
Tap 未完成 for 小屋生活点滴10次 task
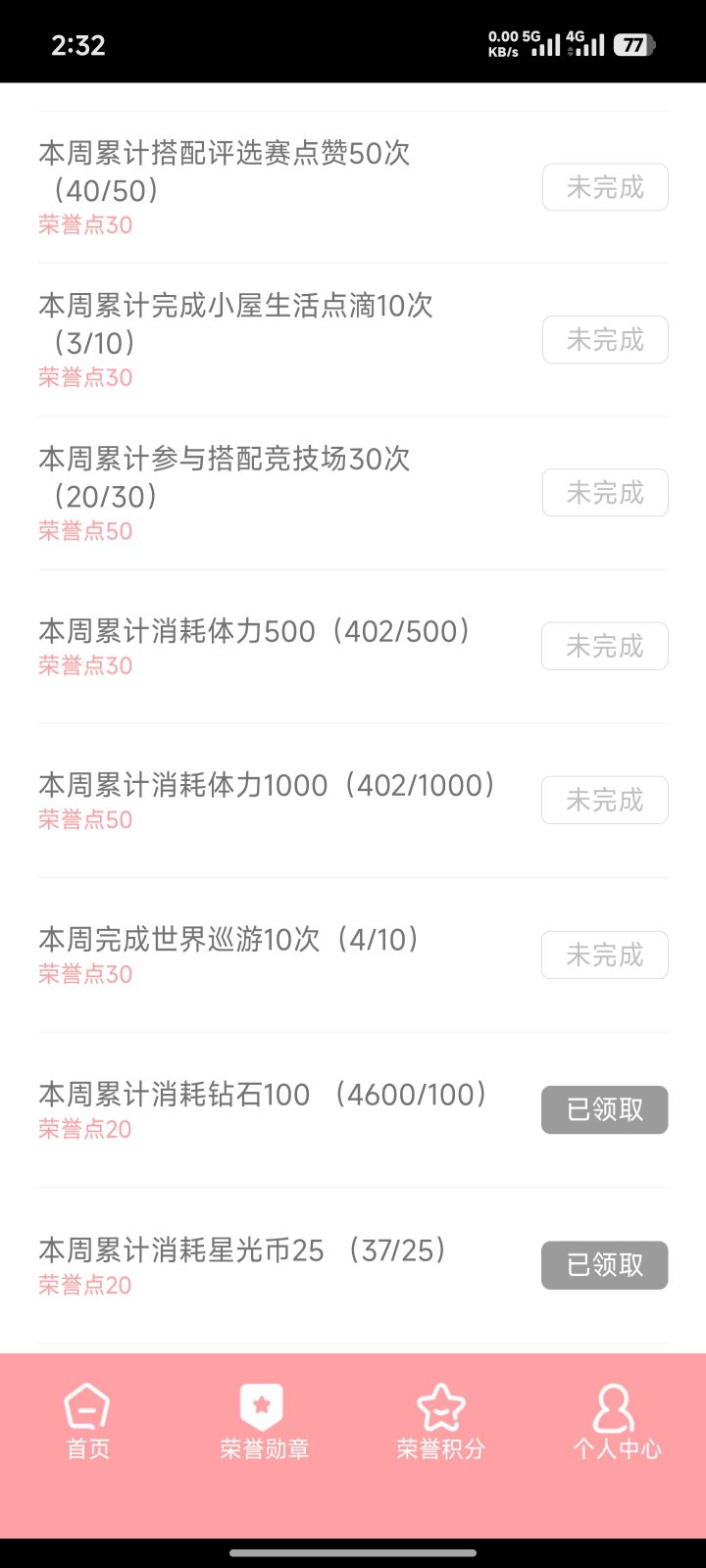pyautogui.click(x=605, y=340)
